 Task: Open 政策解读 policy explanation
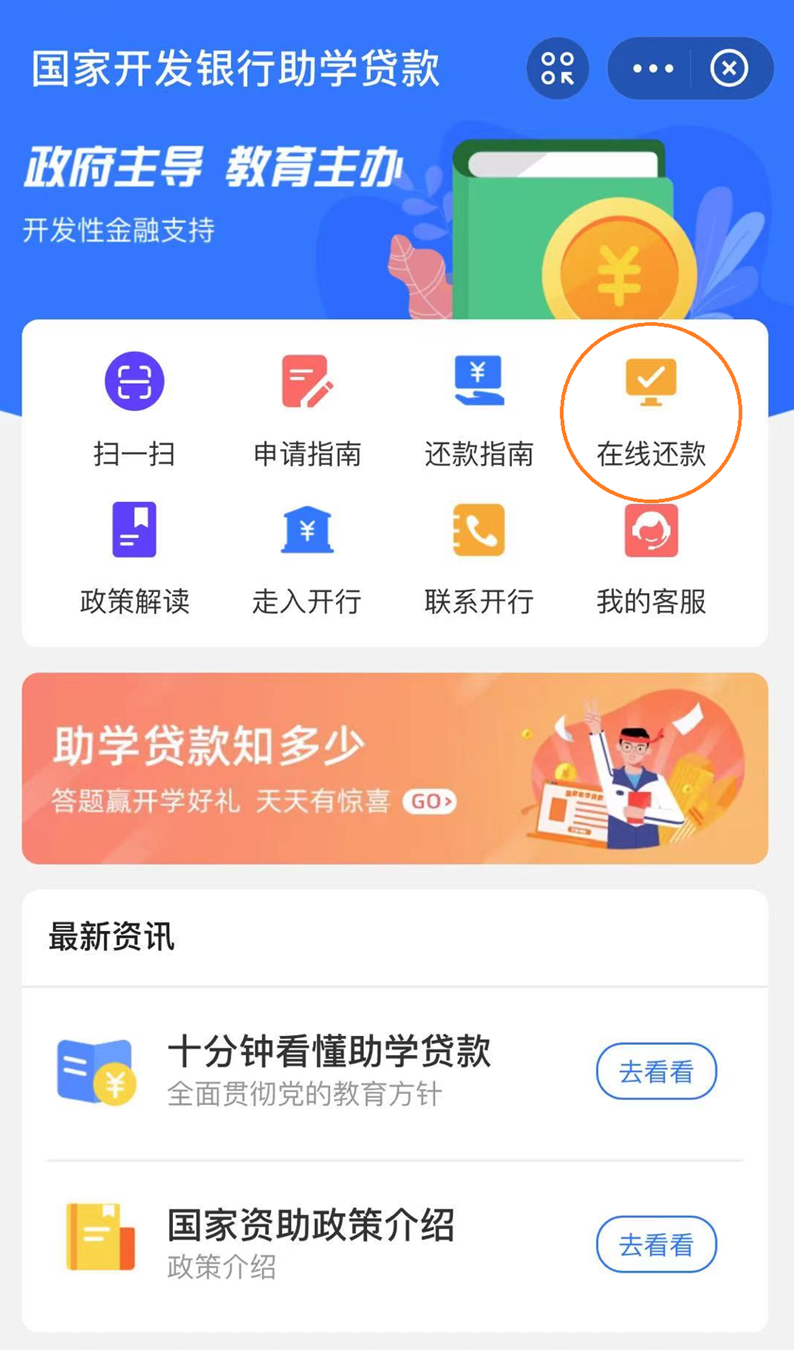134,558
